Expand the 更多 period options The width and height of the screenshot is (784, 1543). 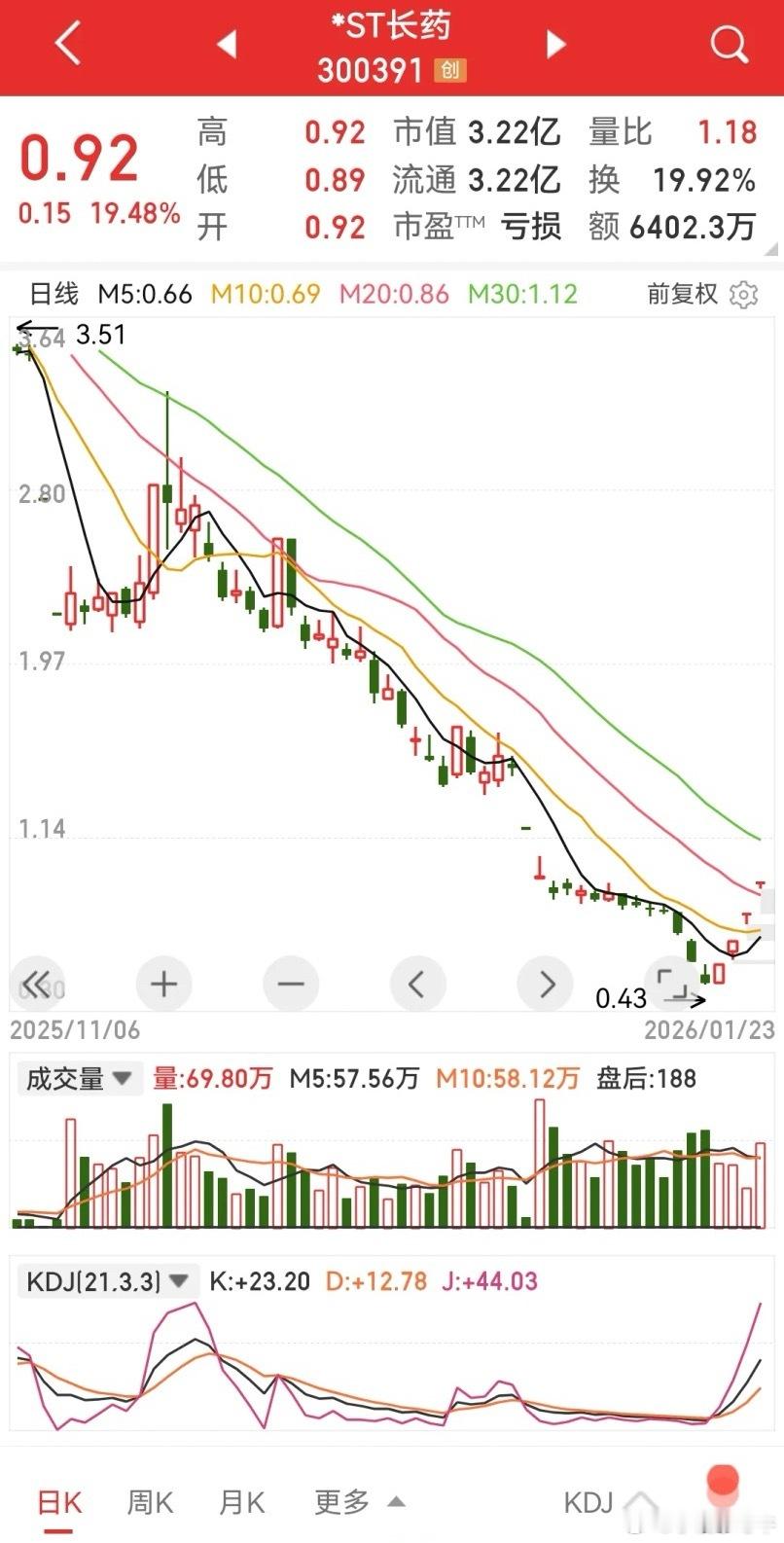coord(358,1502)
